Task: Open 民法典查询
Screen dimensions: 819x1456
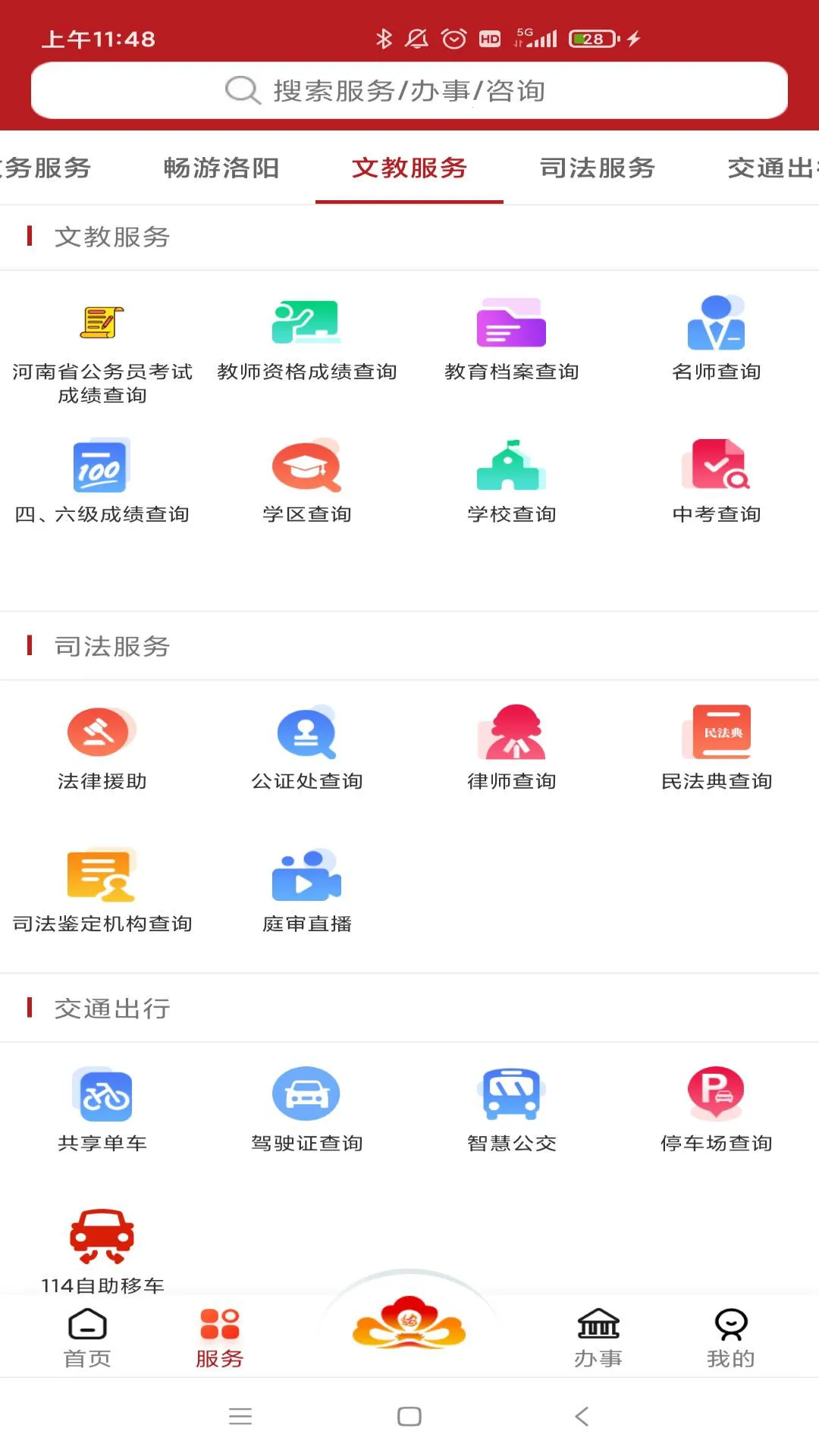Action: tap(716, 747)
